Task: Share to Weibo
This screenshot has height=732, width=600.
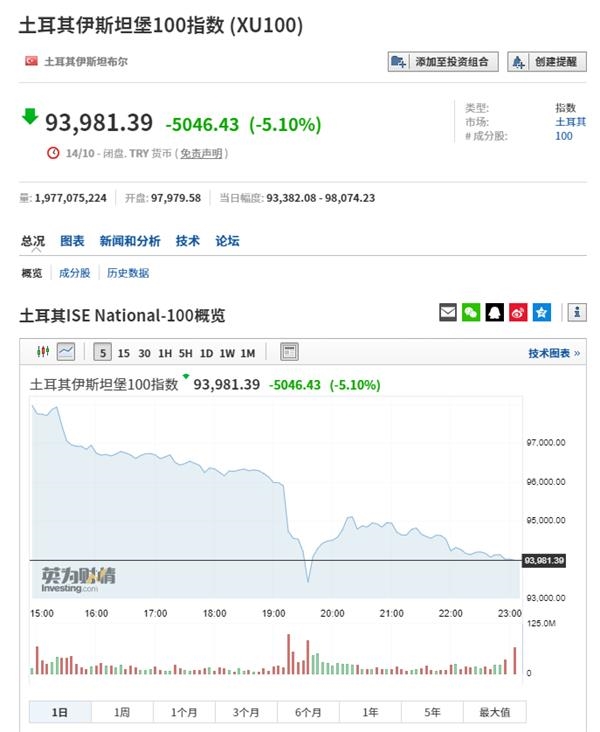Action: (x=518, y=313)
